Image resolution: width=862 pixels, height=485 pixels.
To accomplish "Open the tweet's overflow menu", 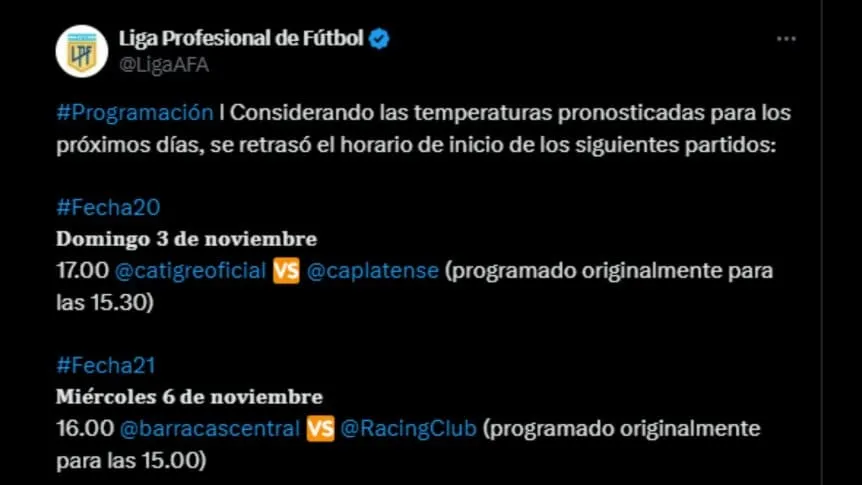I will point(786,39).
